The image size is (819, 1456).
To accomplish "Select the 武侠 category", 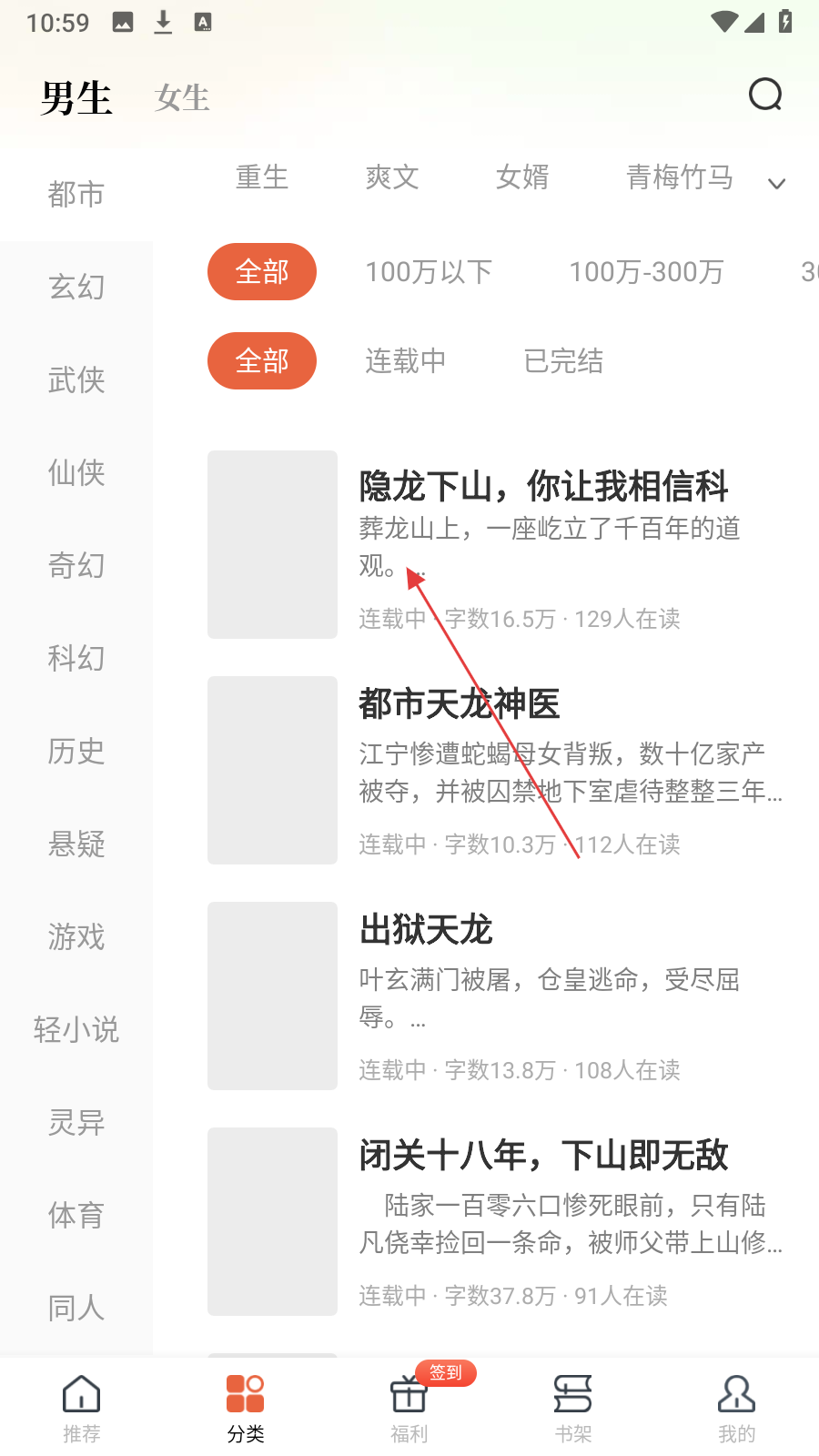I will [76, 379].
